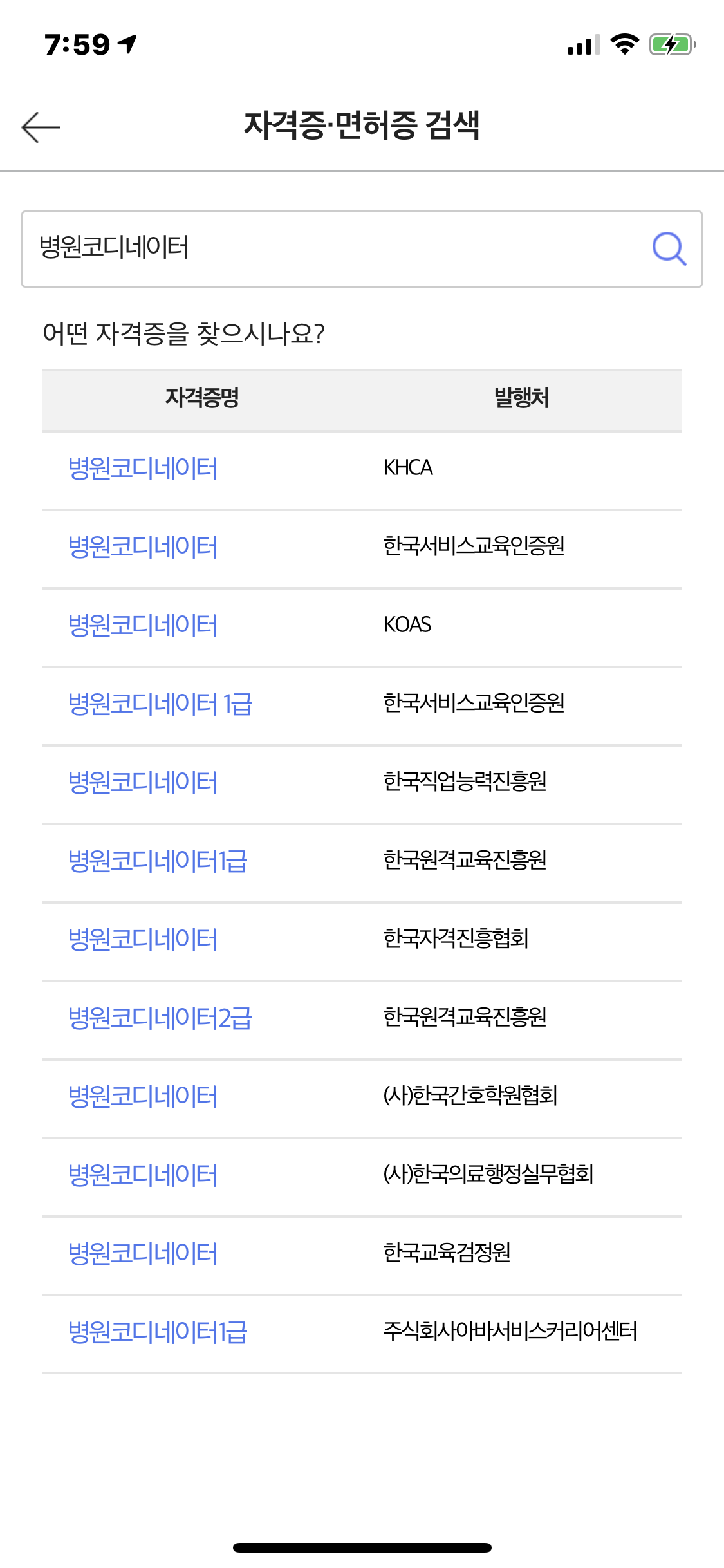Focus the 병원코디네이터 search field
Image resolution: width=724 pixels, height=1568 pixels.
coord(362,249)
